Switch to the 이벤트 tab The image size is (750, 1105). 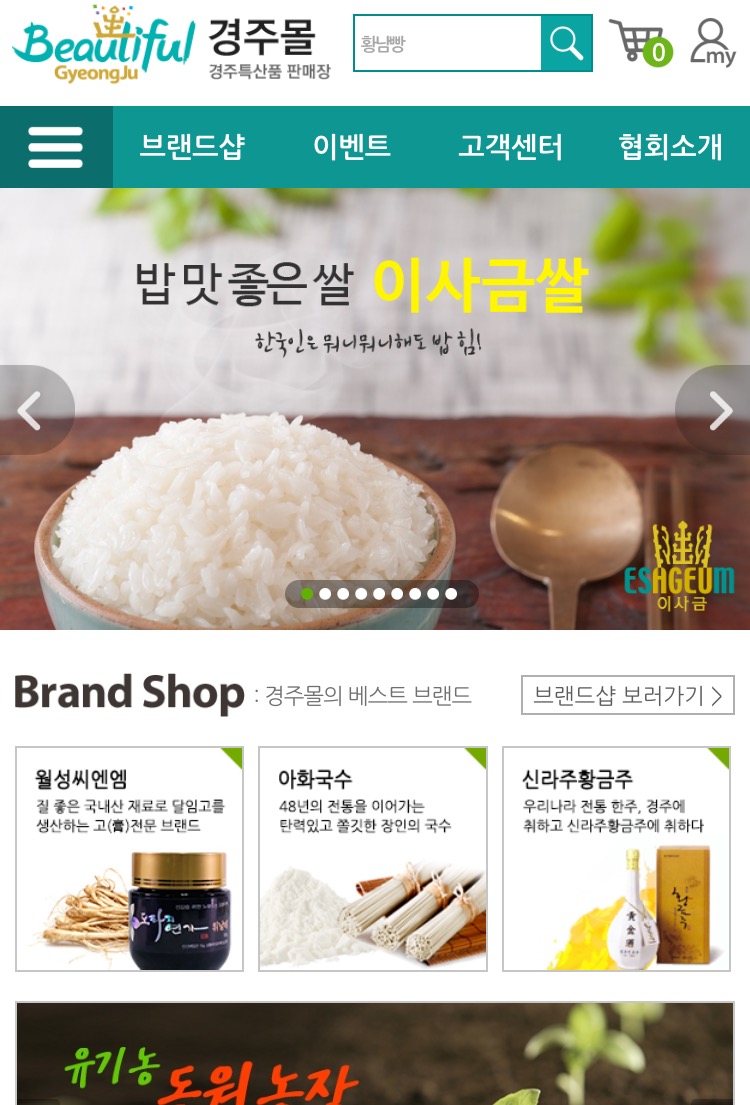pos(351,148)
